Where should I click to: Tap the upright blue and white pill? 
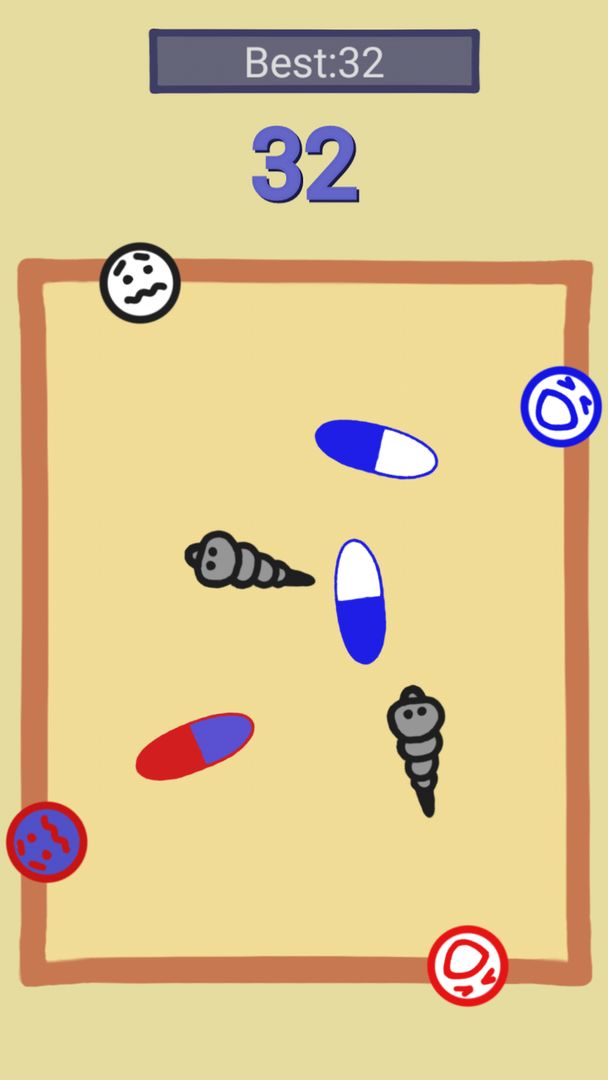pos(360,601)
